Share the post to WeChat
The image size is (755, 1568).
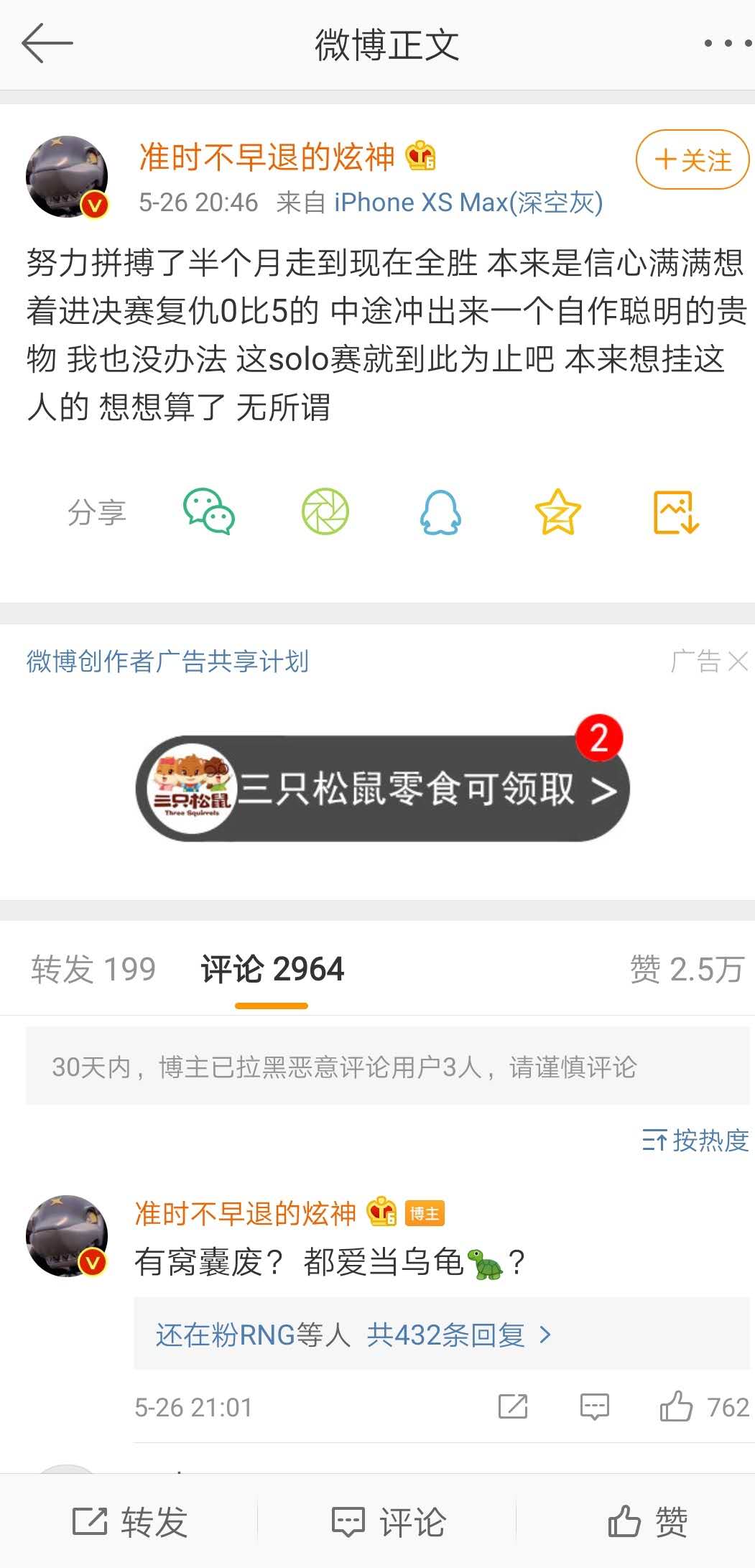coord(209,512)
